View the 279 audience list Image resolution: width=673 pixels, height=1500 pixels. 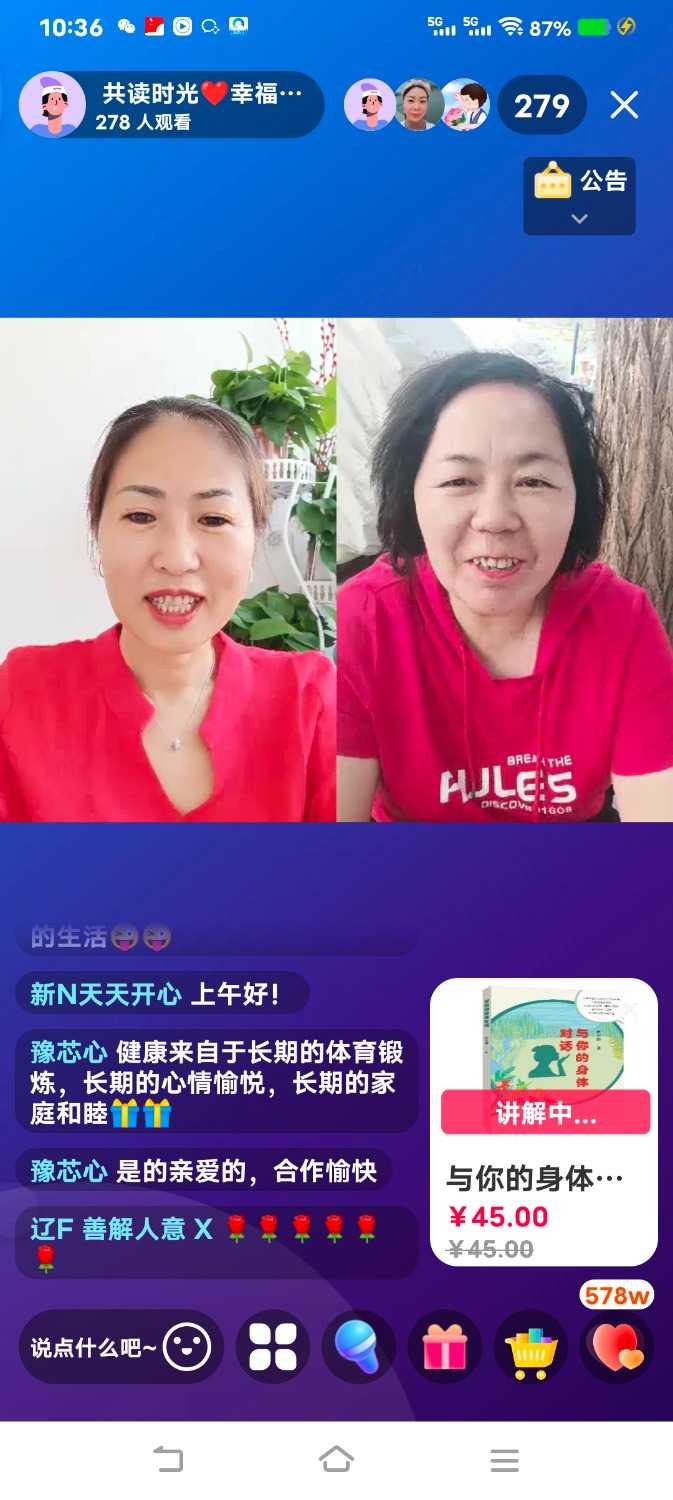pyautogui.click(x=541, y=105)
